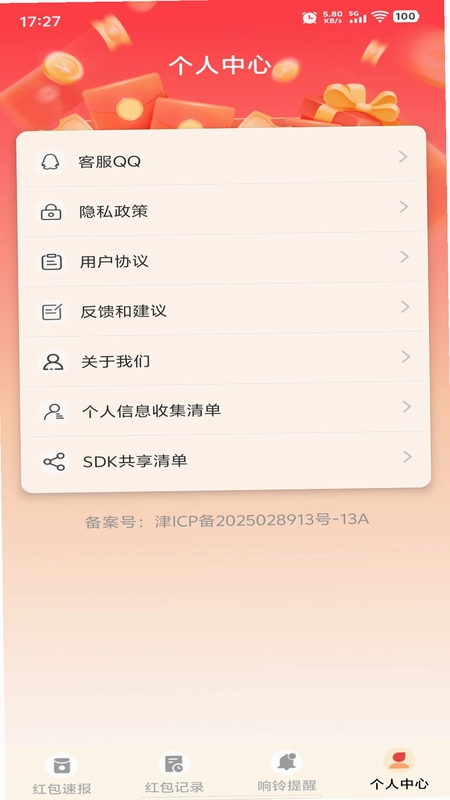Open SDK共享清单 list
This screenshot has height=800, width=450.
[x=226, y=460]
